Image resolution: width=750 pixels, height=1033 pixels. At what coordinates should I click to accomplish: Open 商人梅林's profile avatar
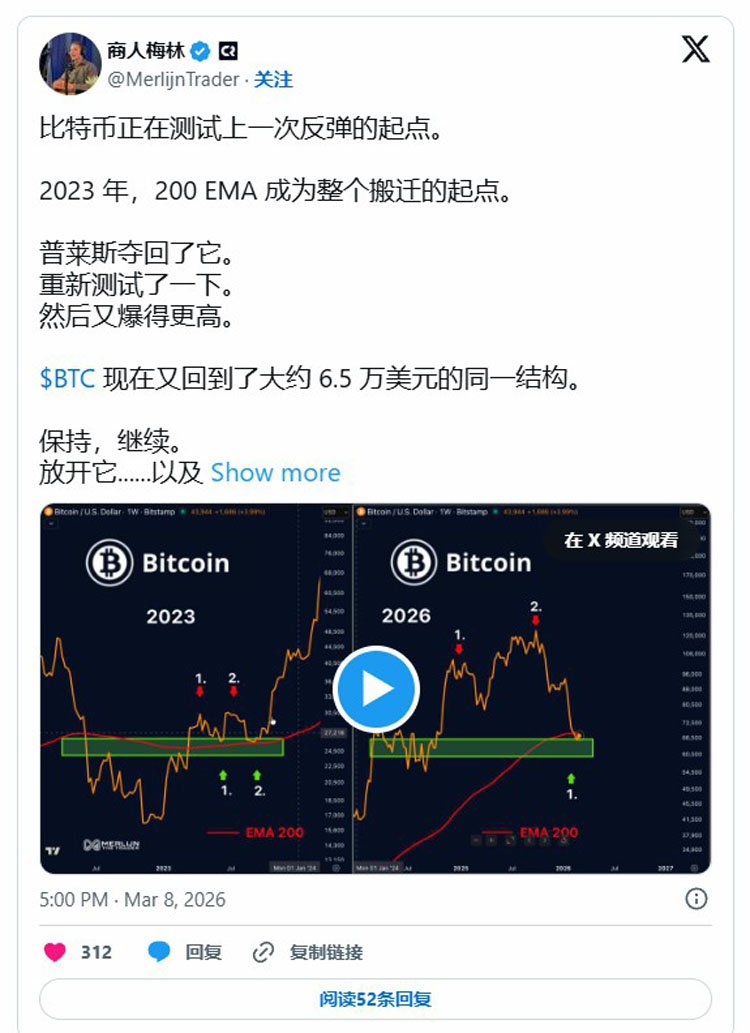click(69, 64)
